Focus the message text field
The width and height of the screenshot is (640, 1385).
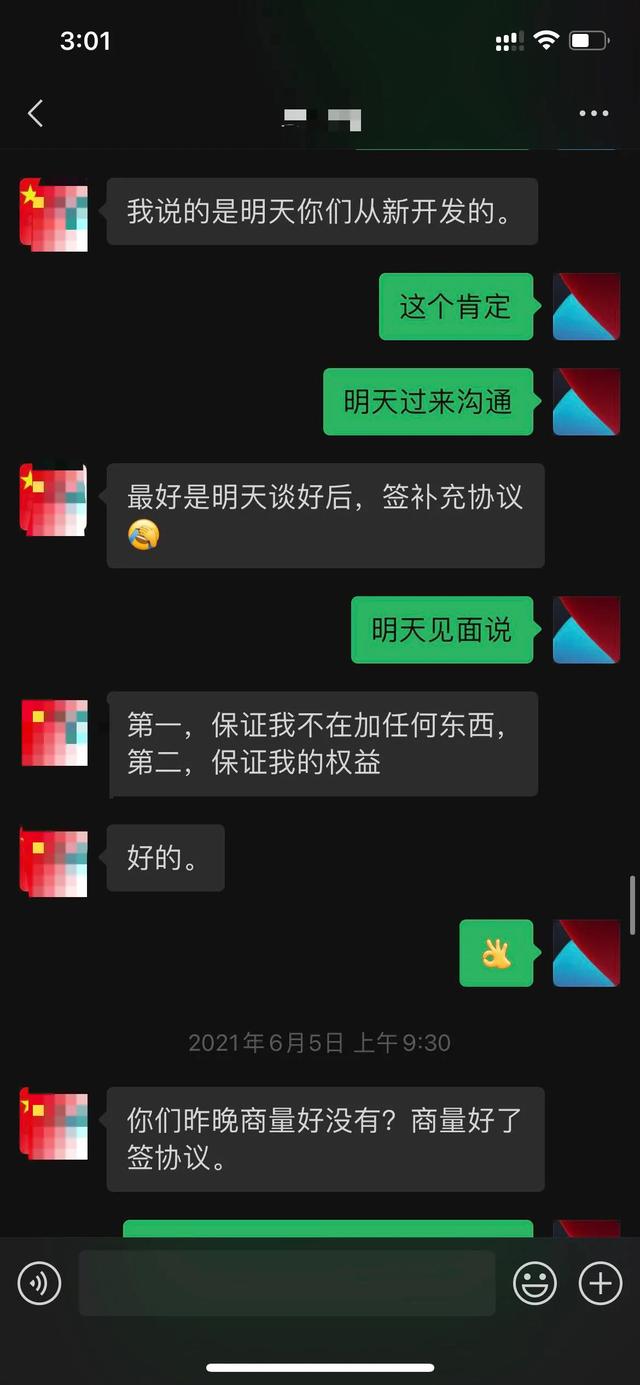[x=287, y=1283]
